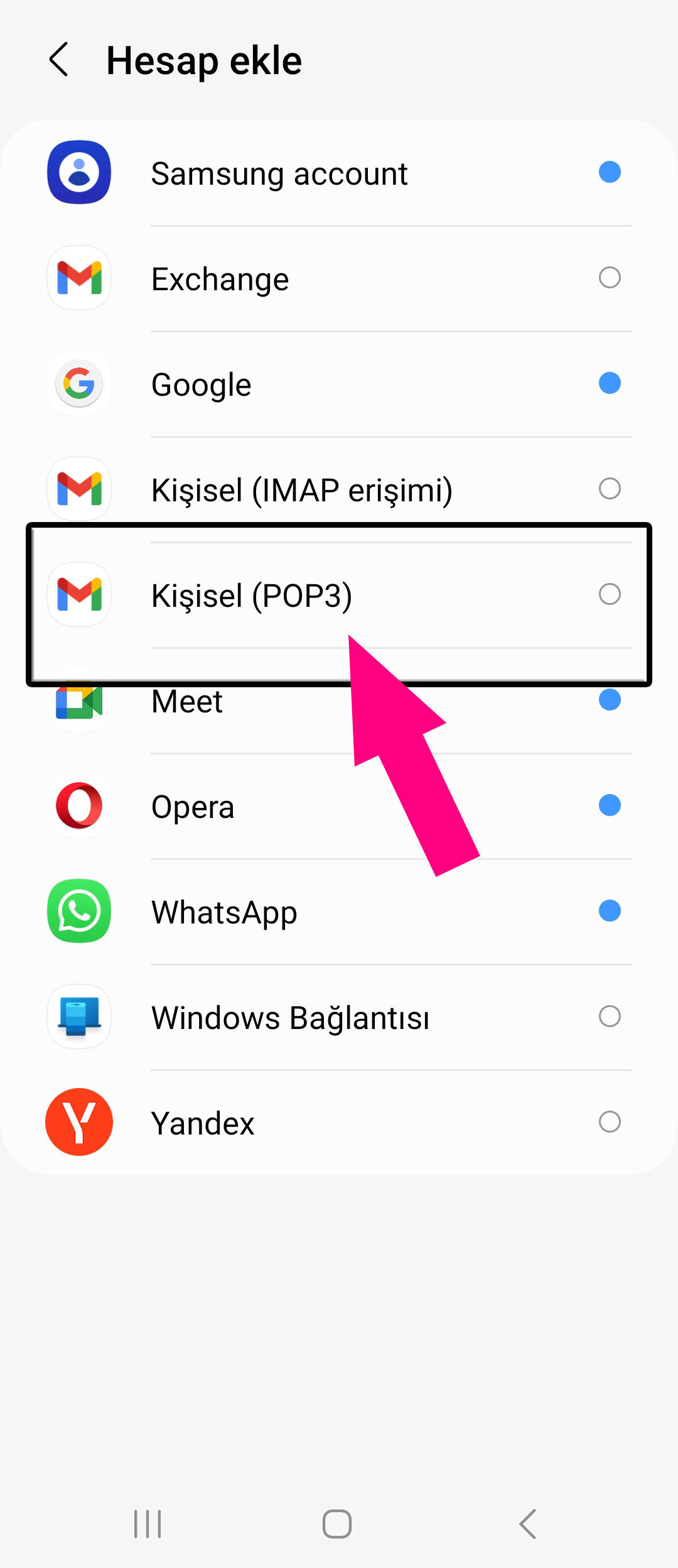
Task: Select Windows Bağlantısı account
Action: click(x=339, y=1018)
